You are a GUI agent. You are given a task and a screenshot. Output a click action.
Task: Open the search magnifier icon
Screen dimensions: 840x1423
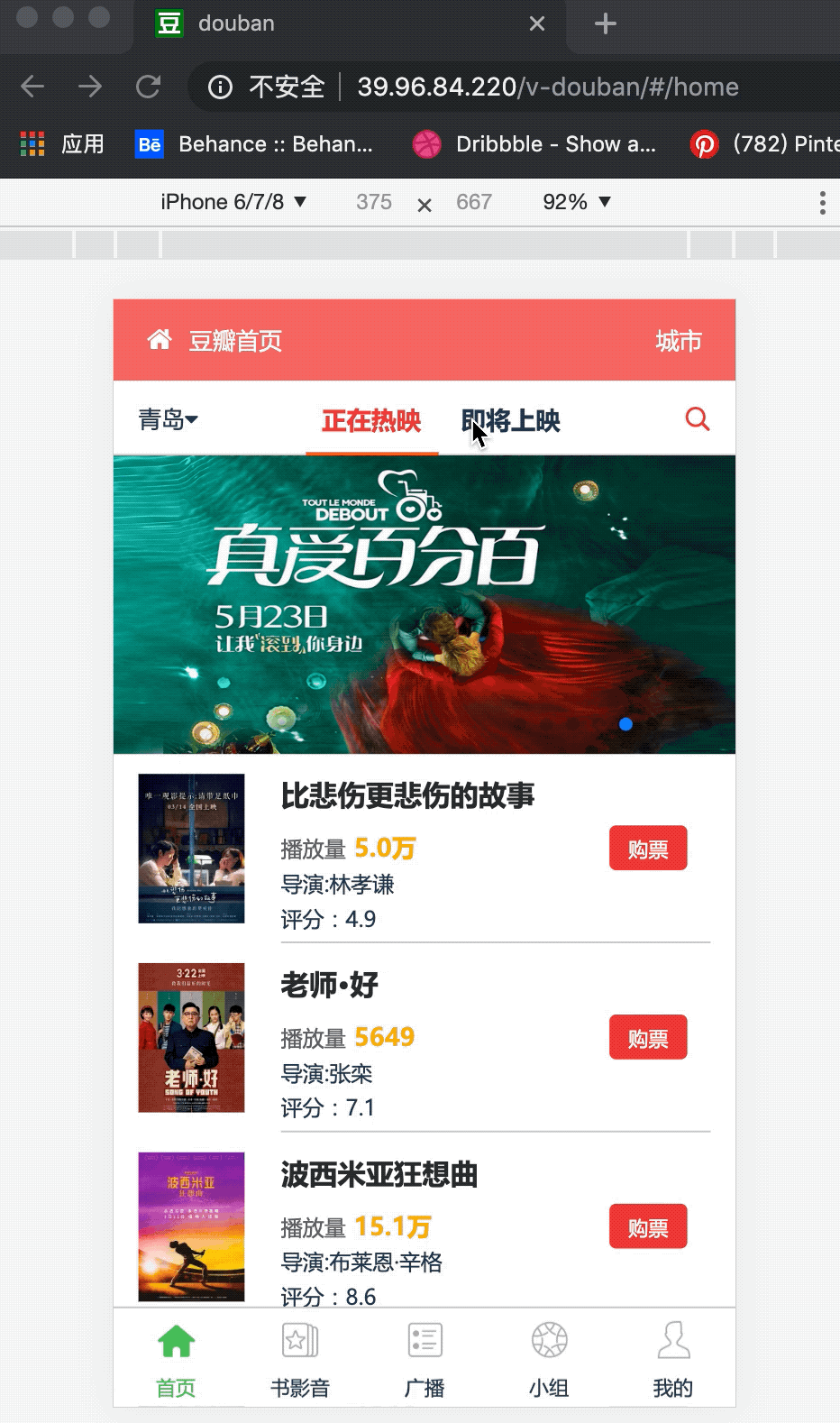(x=697, y=419)
